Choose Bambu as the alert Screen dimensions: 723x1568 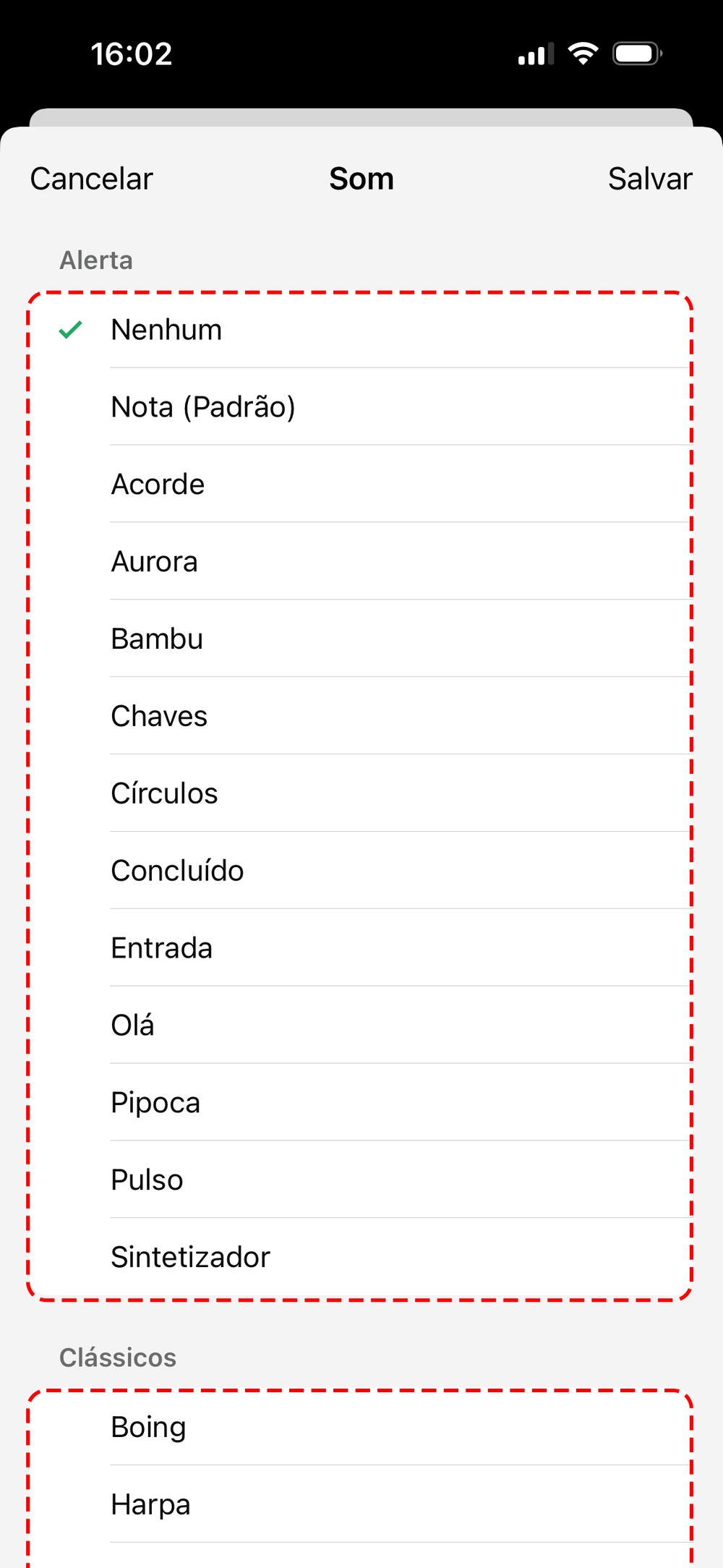157,639
